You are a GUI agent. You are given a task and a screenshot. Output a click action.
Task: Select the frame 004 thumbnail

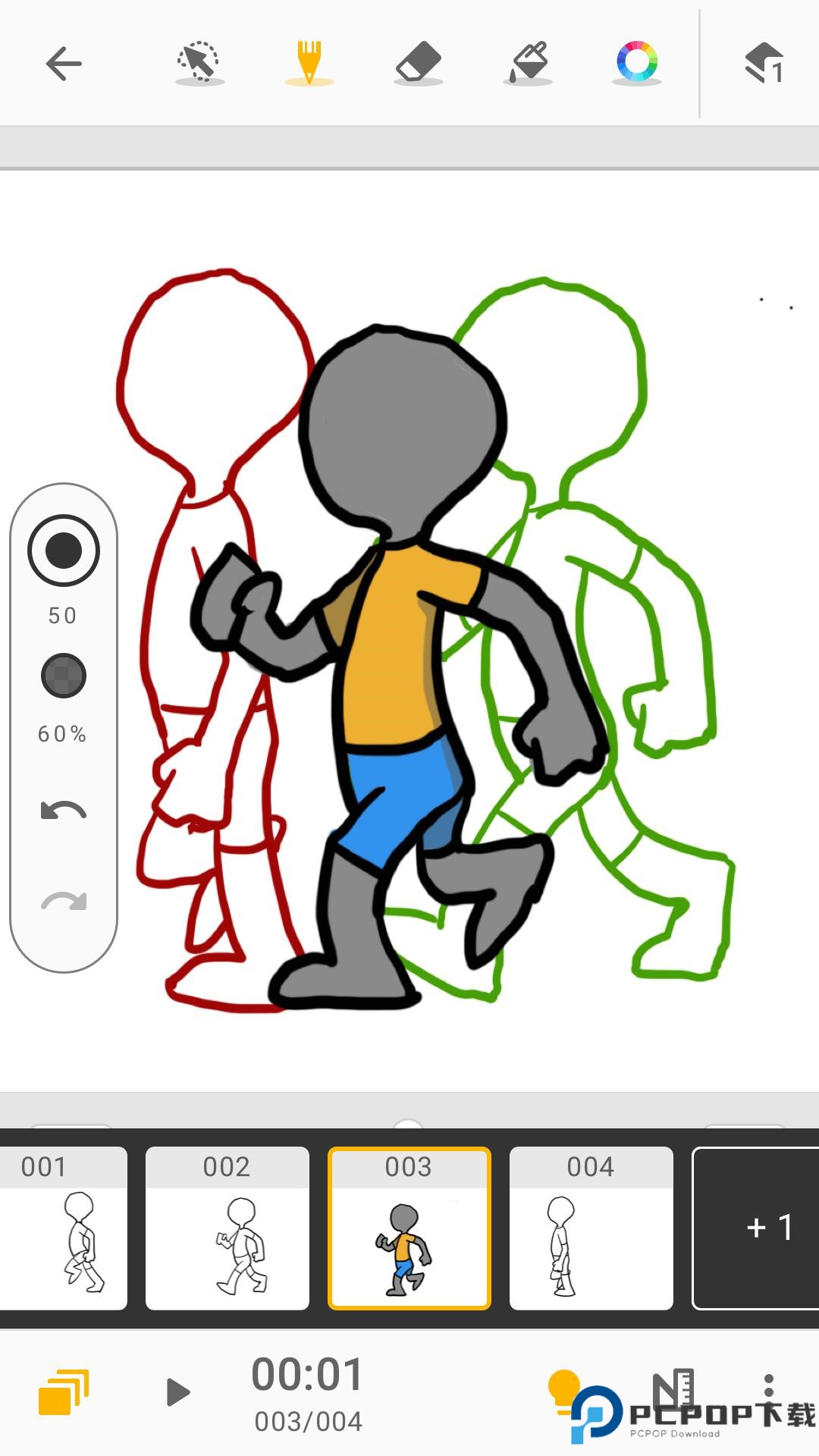[590, 1225]
